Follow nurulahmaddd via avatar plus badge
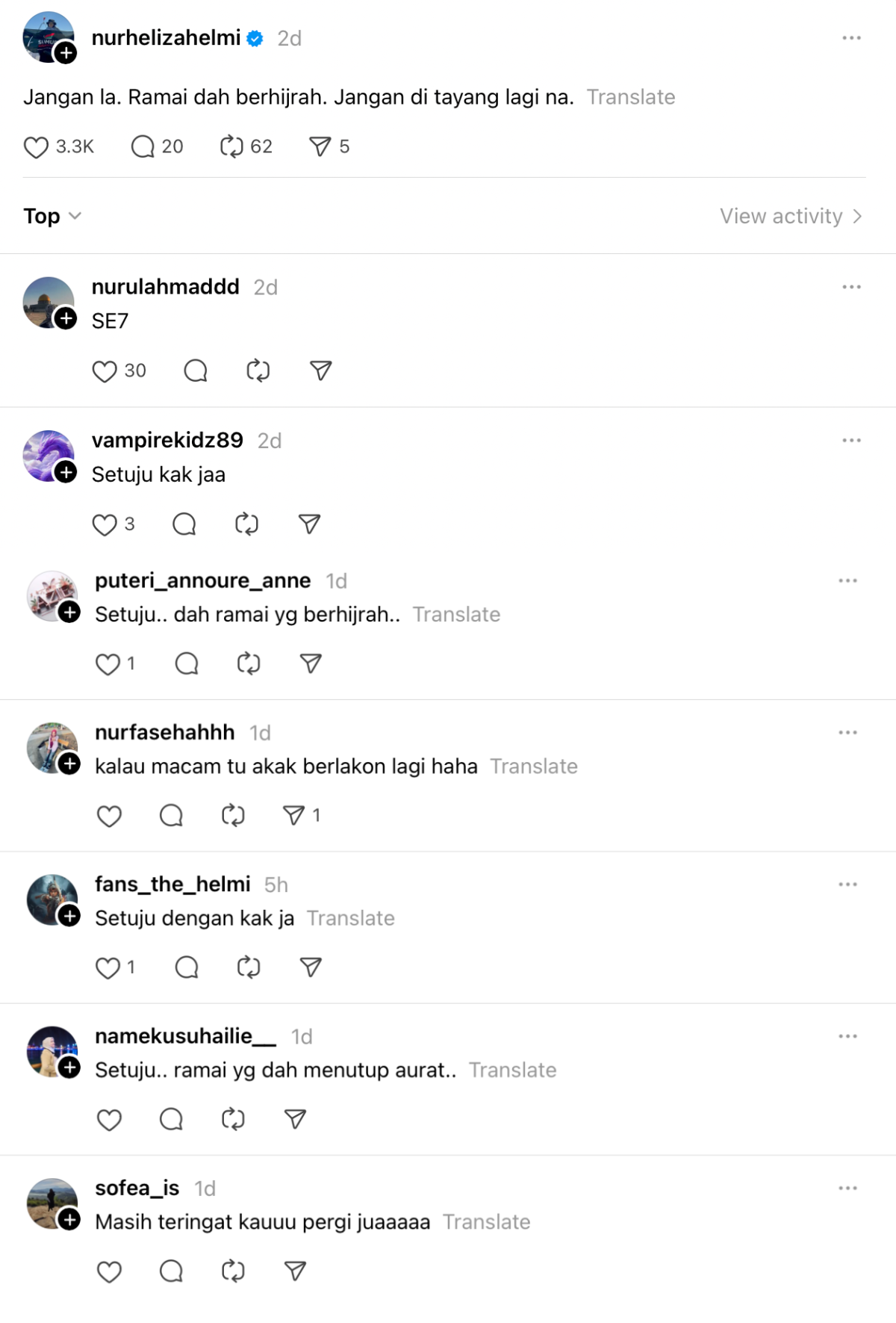This screenshot has height=1323, width=896. pos(66,319)
